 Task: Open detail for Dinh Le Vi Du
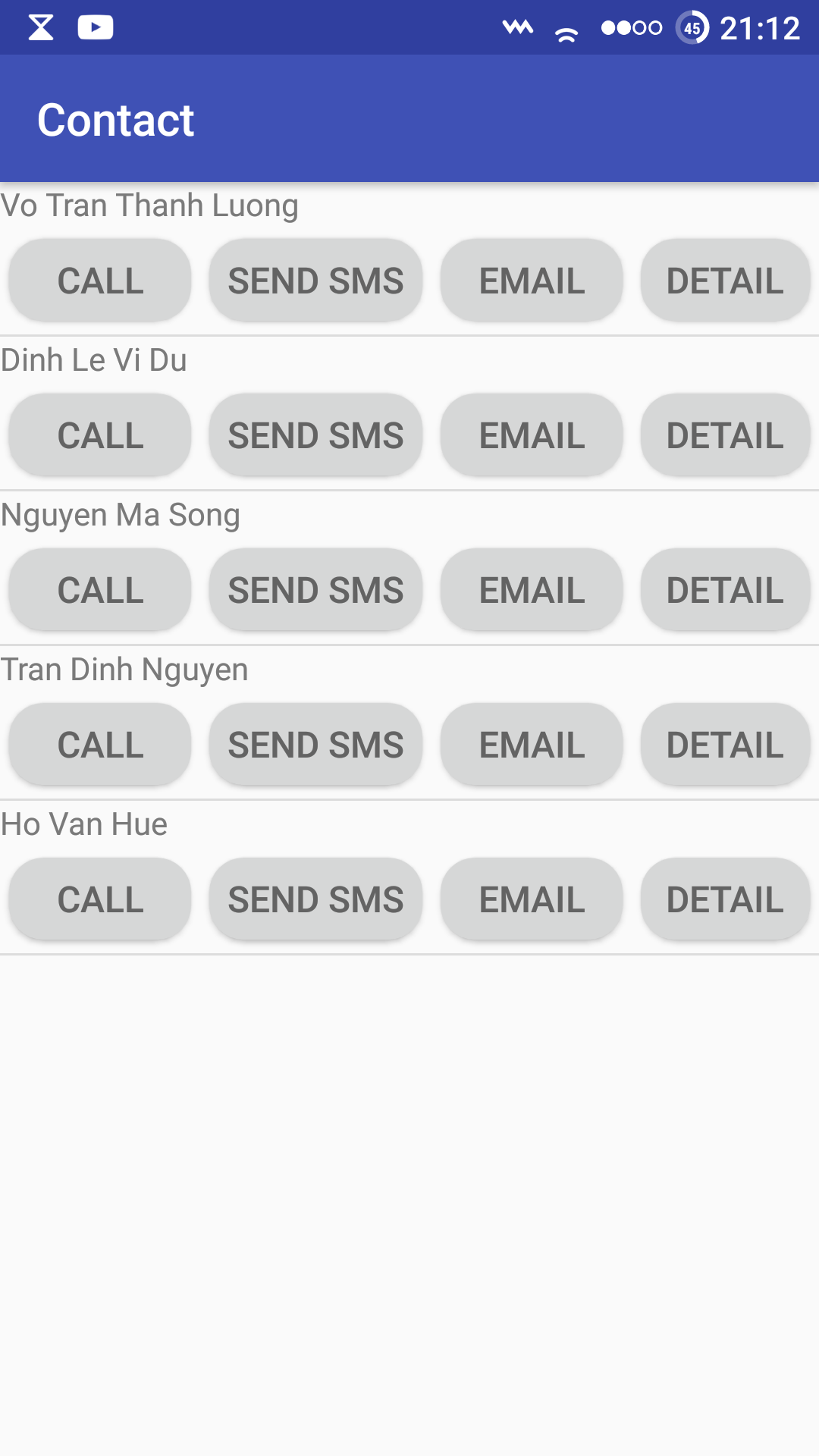click(x=725, y=435)
